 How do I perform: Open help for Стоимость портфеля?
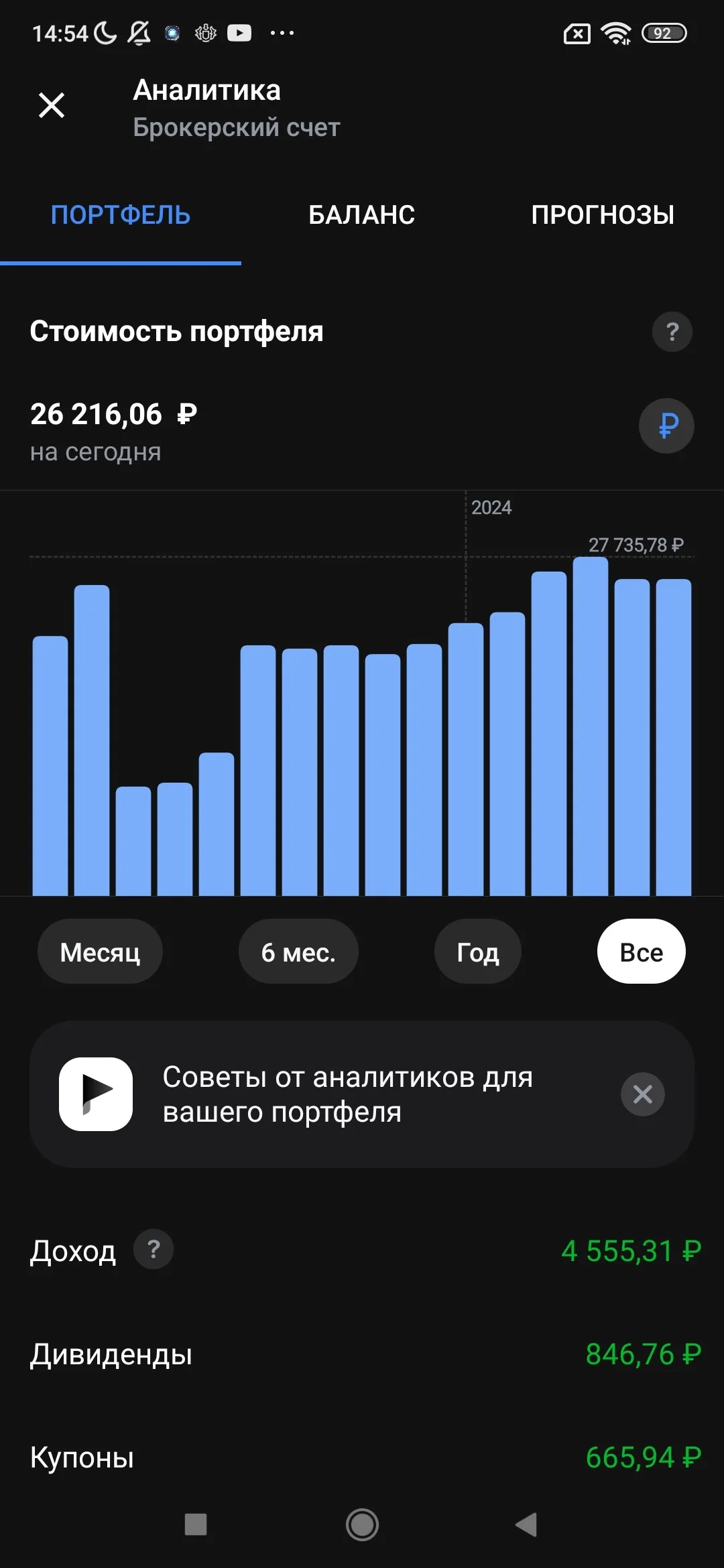[x=672, y=332]
